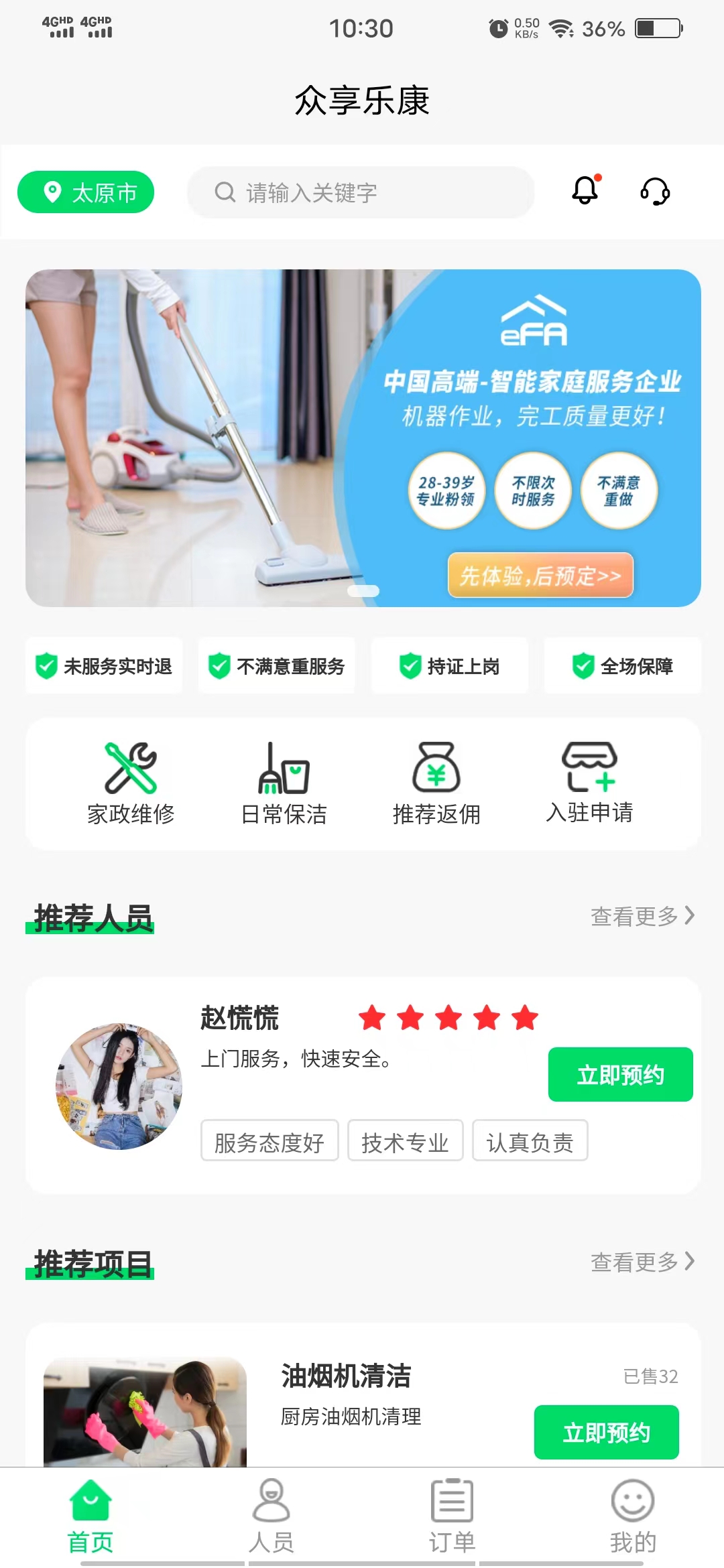View more recommended staff (推荐人员)
This screenshot has width=724, height=1568.
pos(642,916)
